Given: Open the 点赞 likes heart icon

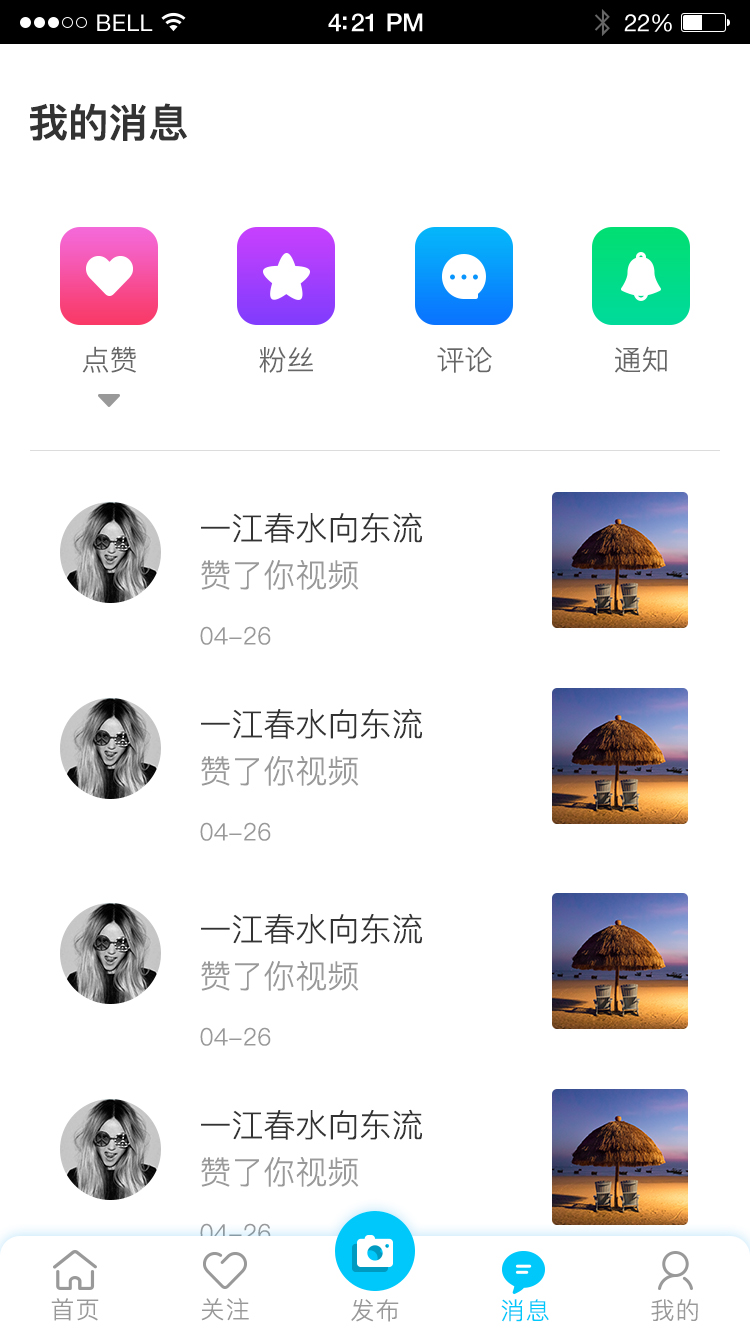Looking at the screenshot, I should [x=109, y=276].
